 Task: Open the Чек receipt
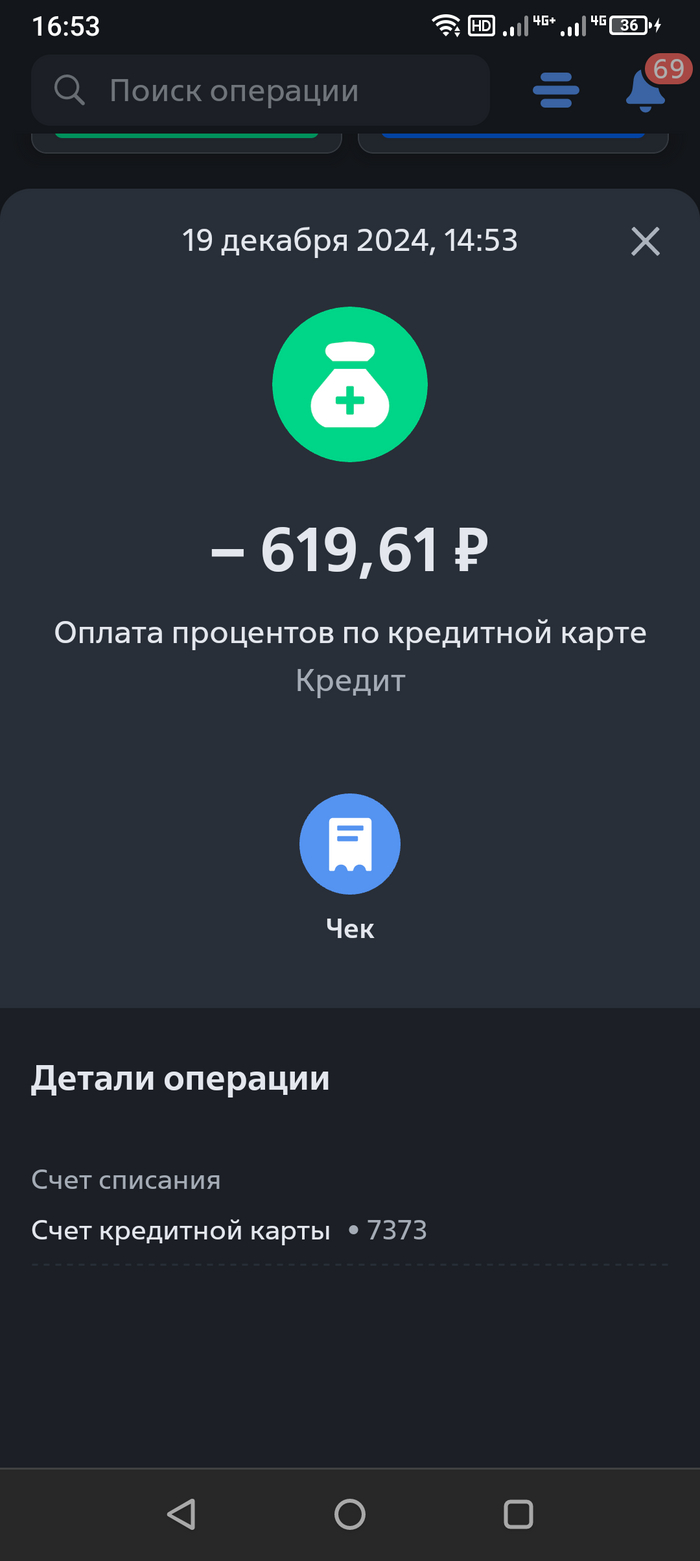[350, 845]
